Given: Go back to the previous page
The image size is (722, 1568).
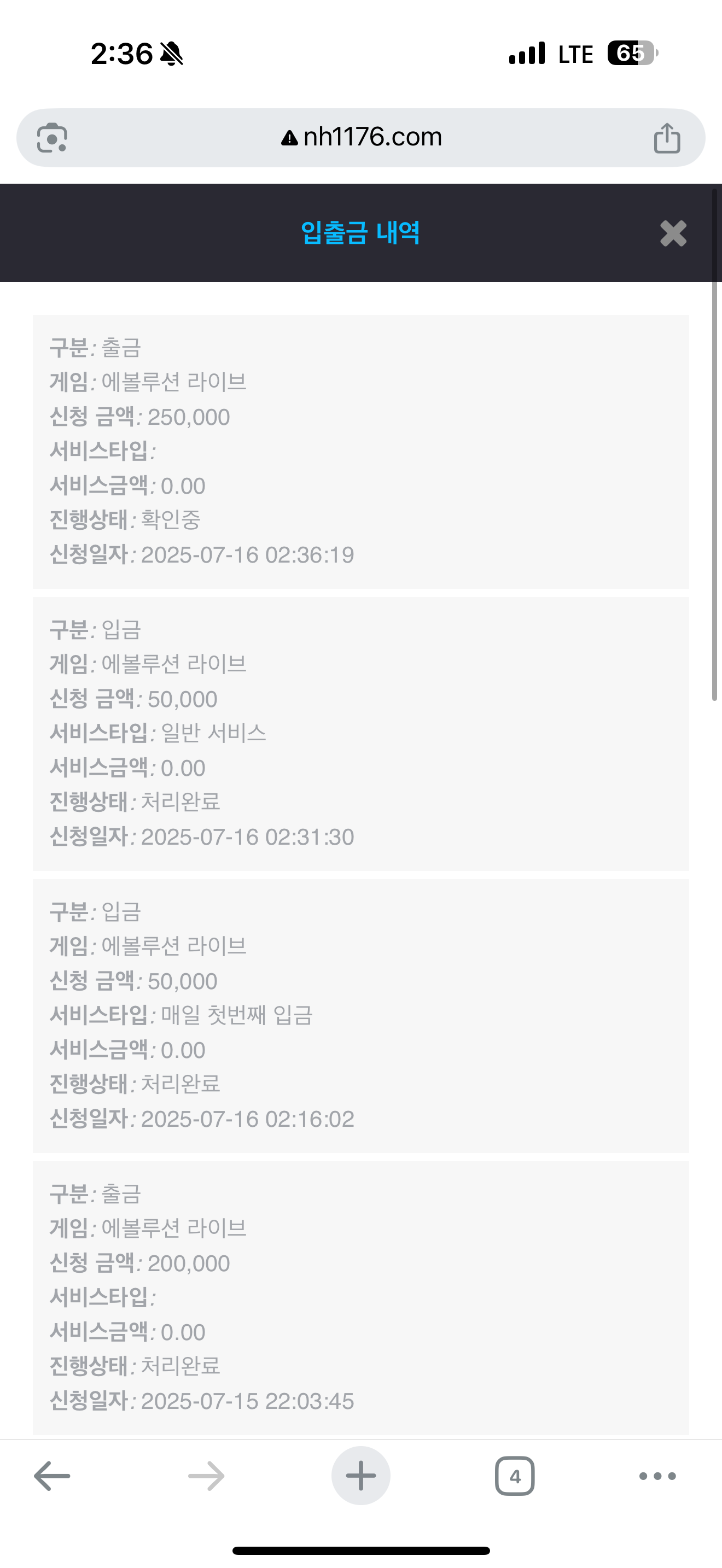Looking at the screenshot, I should pos(53,1476).
